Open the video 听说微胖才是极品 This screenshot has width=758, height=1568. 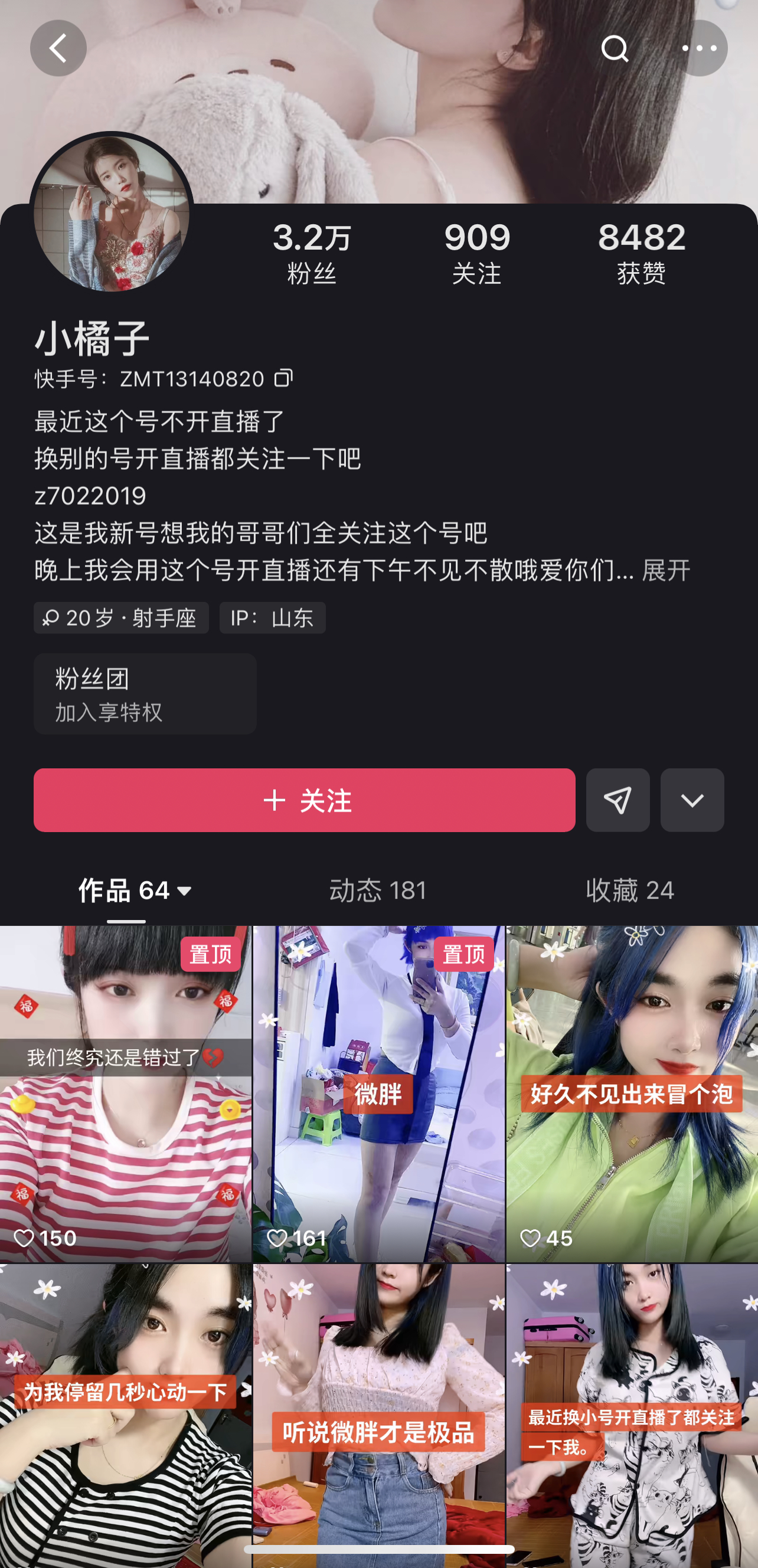(x=378, y=1412)
